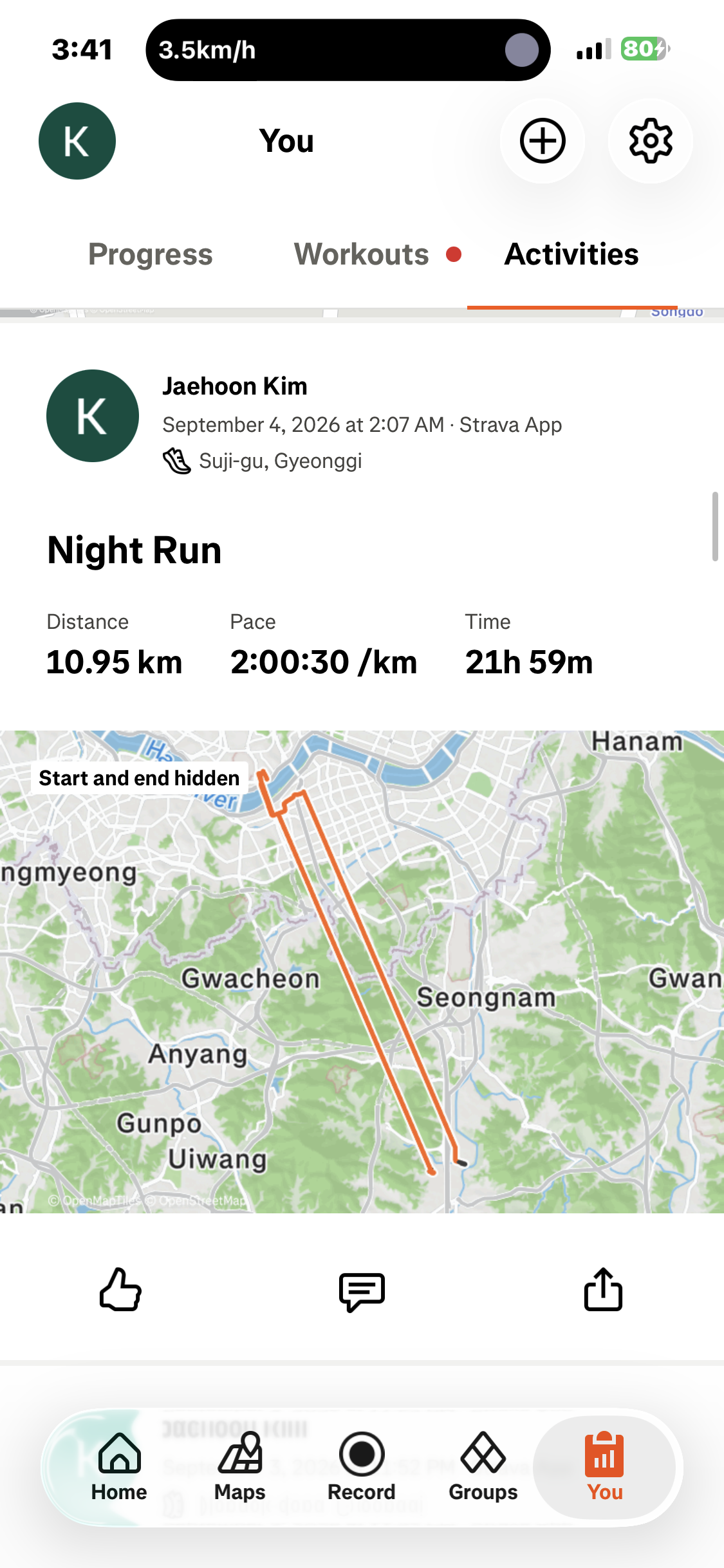View the Night Run route map
Image resolution: width=724 pixels, height=1568 pixels.
pyautogui.click(x=362, y=972)
